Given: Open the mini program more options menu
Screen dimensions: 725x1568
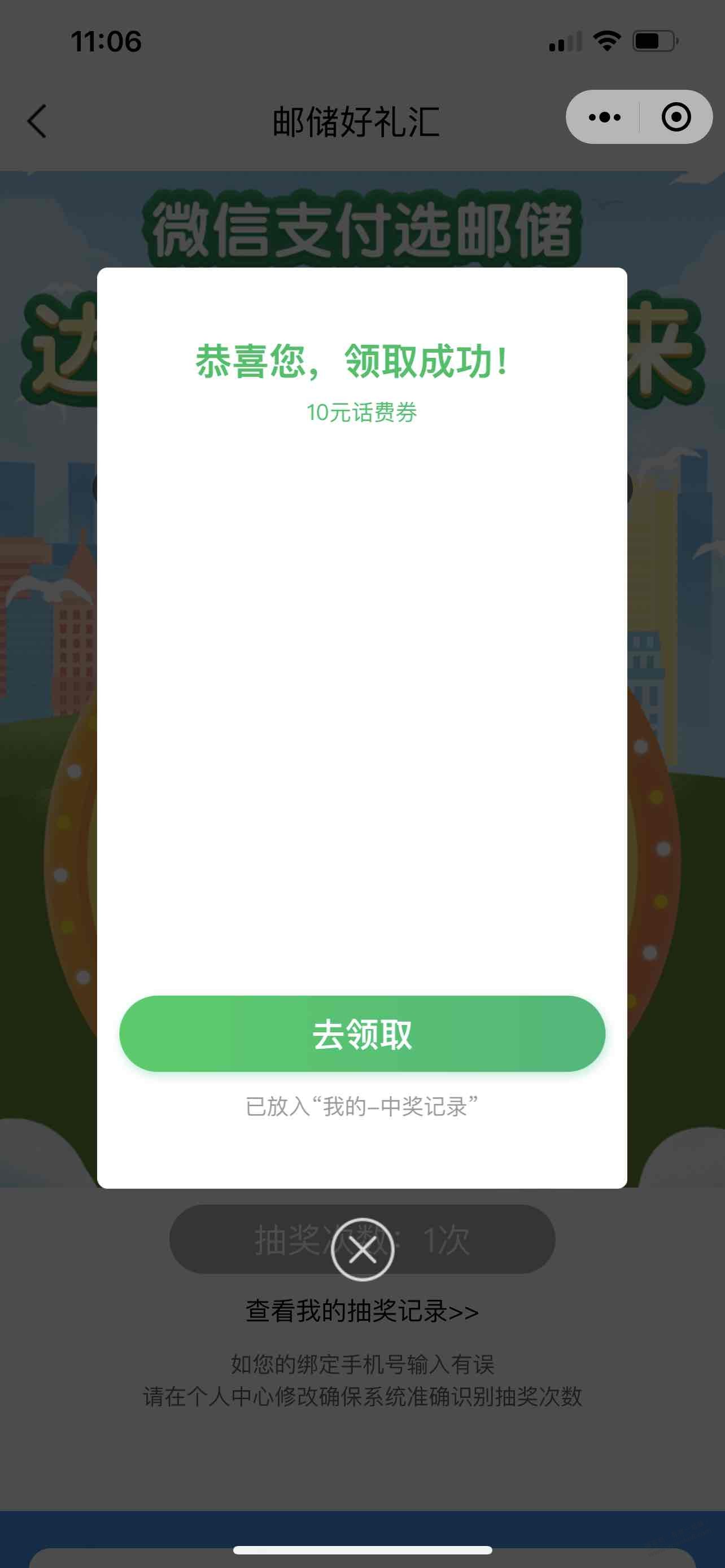Looking at the screenshot, I should (604, 117).
